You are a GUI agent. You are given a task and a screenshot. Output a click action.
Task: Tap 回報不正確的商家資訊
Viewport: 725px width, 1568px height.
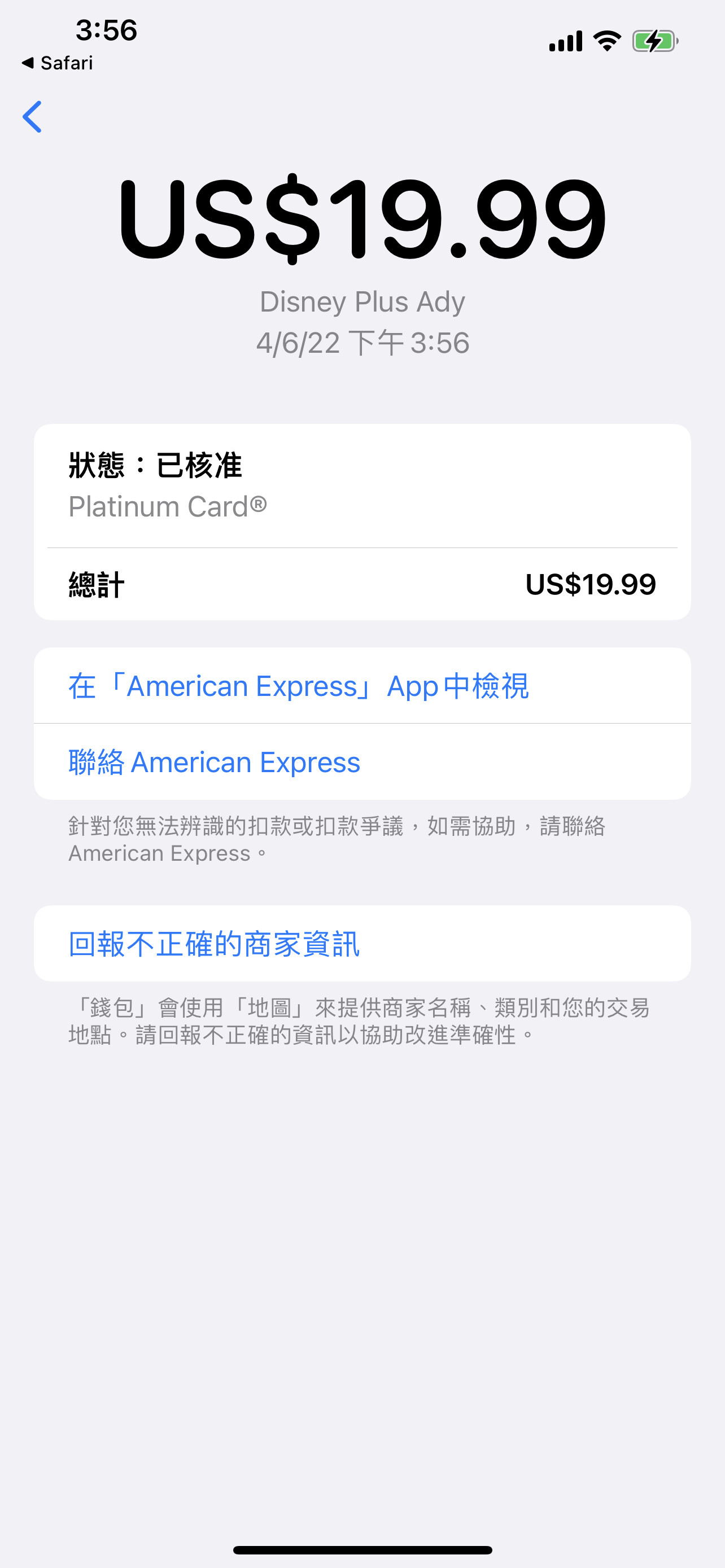pyautogui.click(x=362, y=943)
